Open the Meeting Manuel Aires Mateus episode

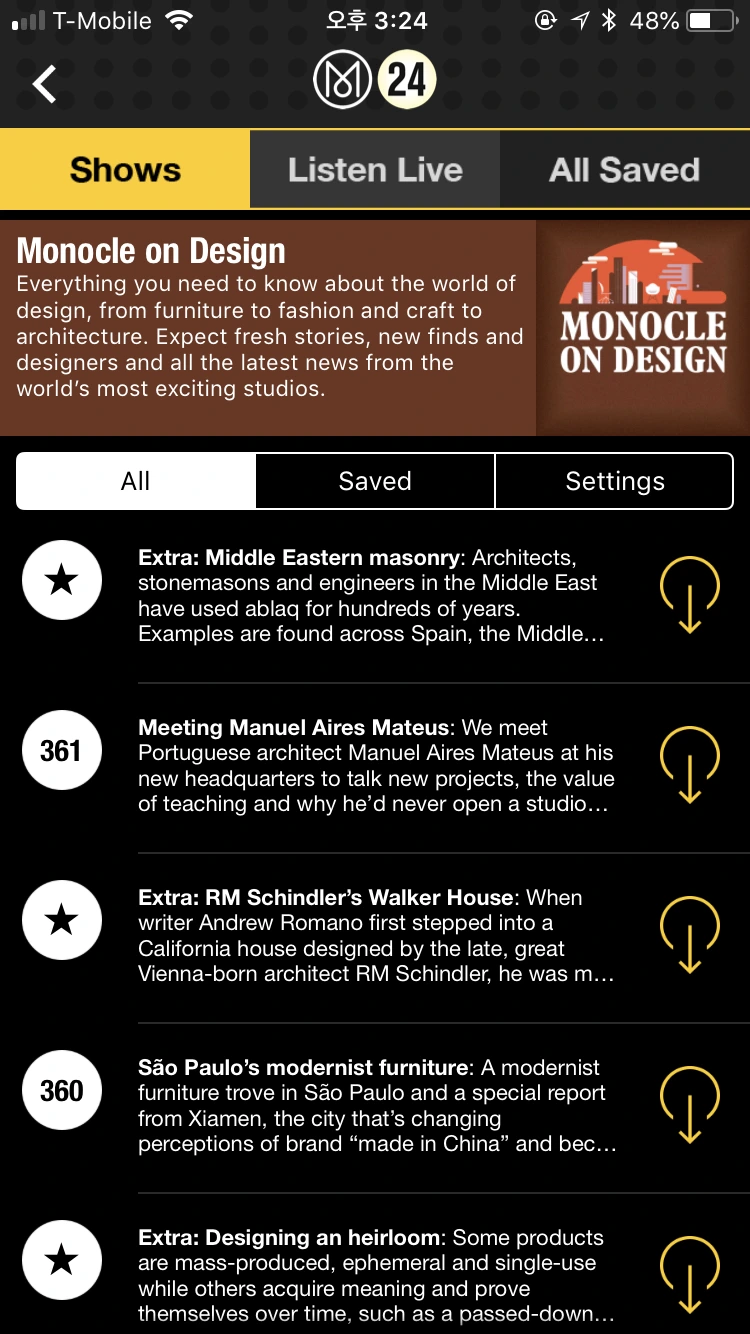[376, 766]
